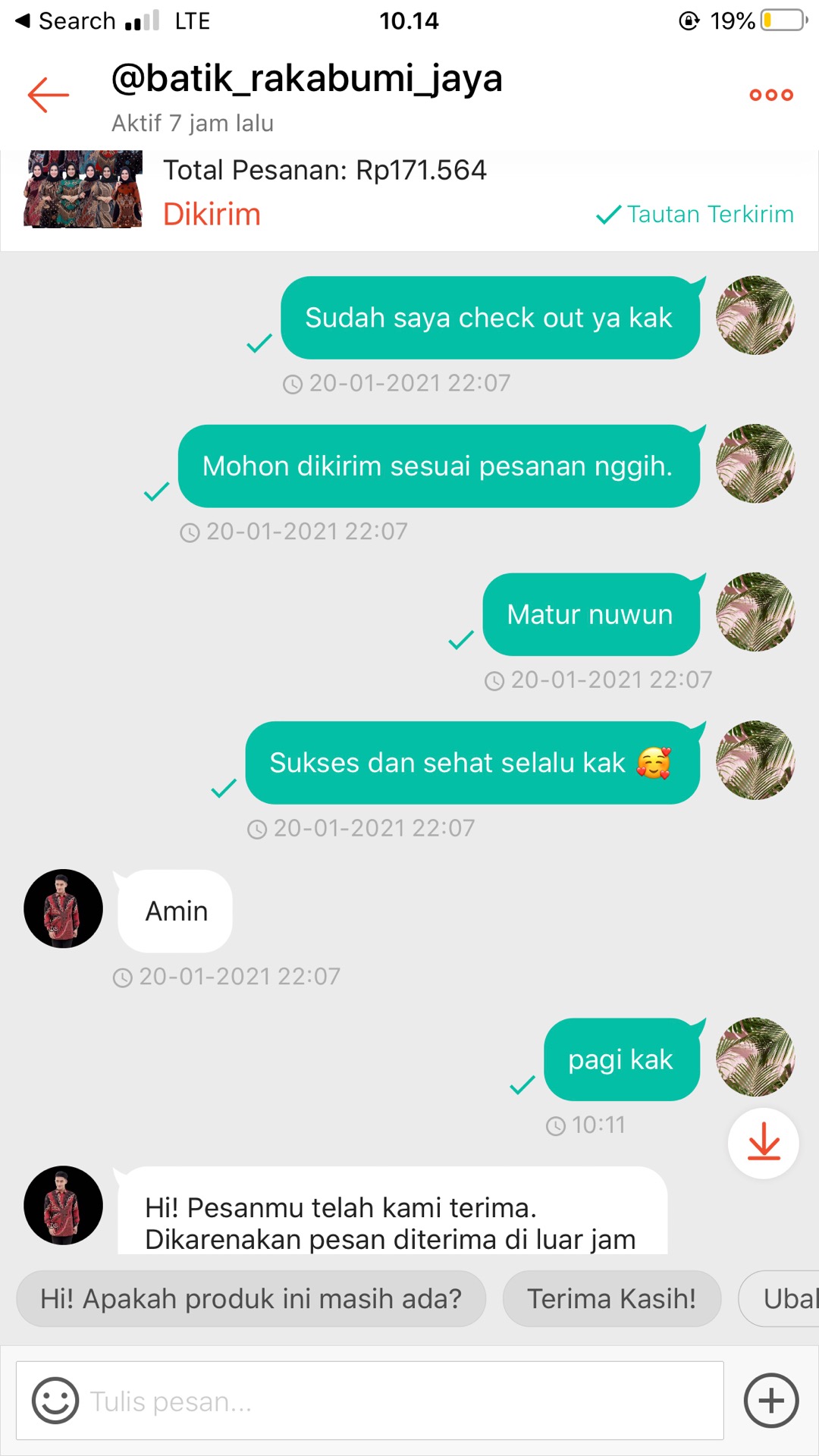
Task: Tap the orange back arrow to exit chat
Action: point(47,93)
